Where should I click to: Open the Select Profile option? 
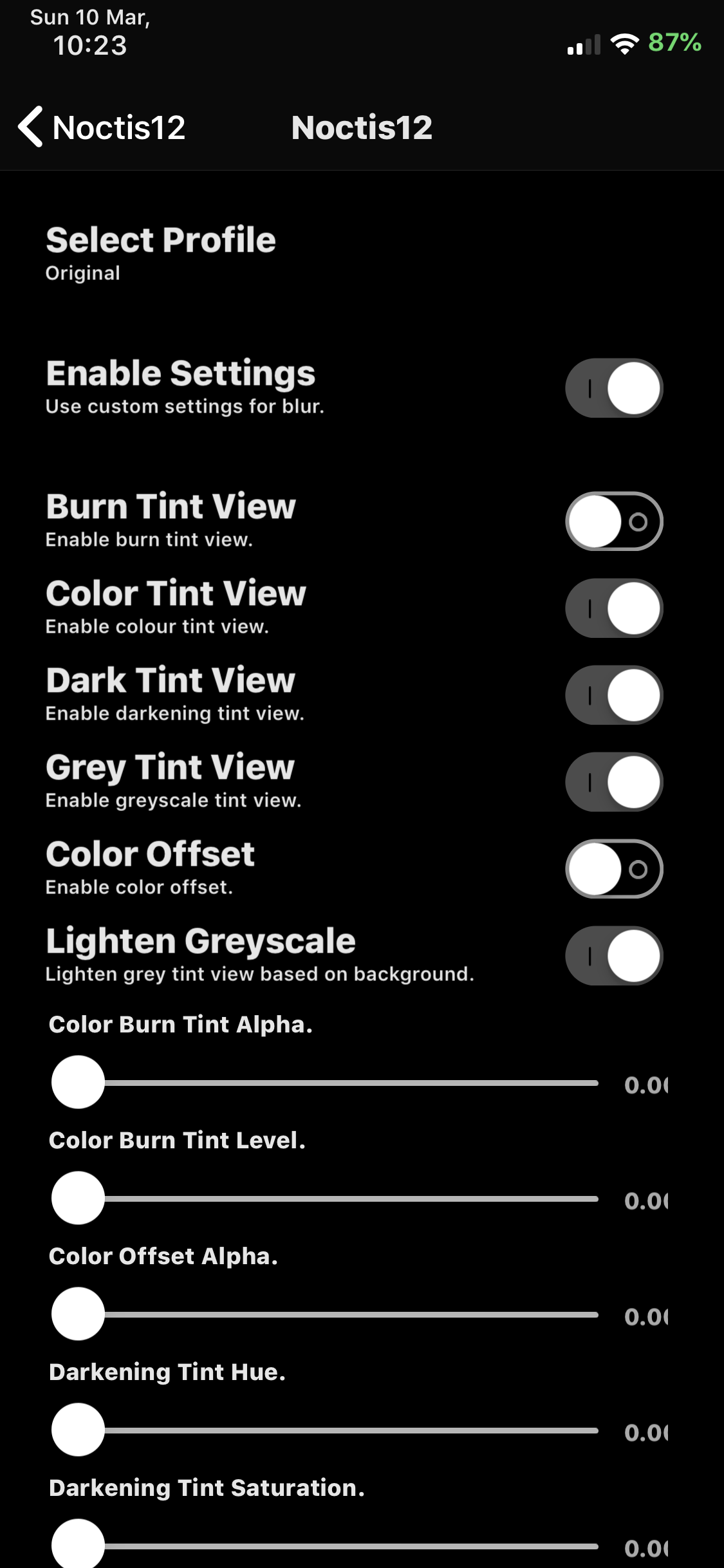362,254
